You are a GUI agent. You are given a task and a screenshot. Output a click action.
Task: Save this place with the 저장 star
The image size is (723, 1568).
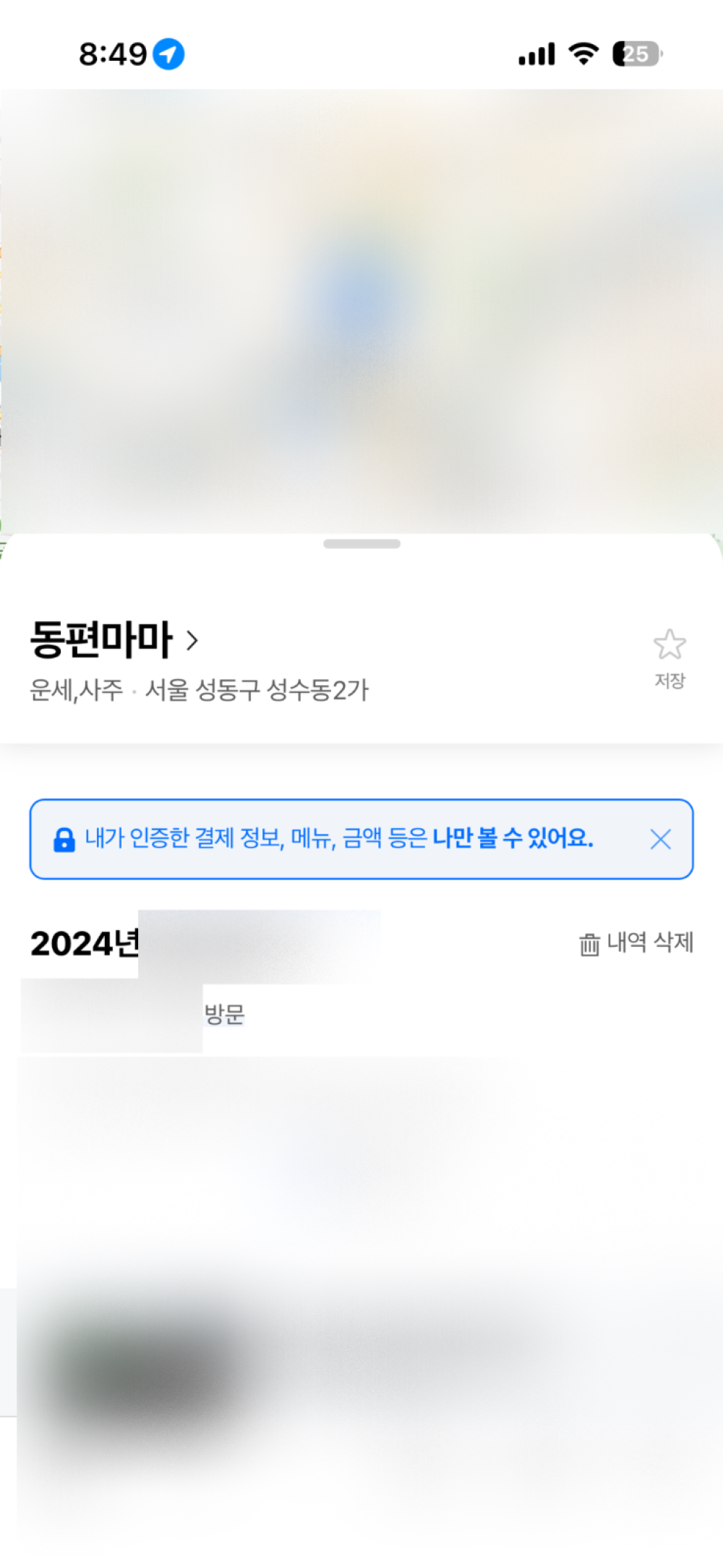(669, 658)
